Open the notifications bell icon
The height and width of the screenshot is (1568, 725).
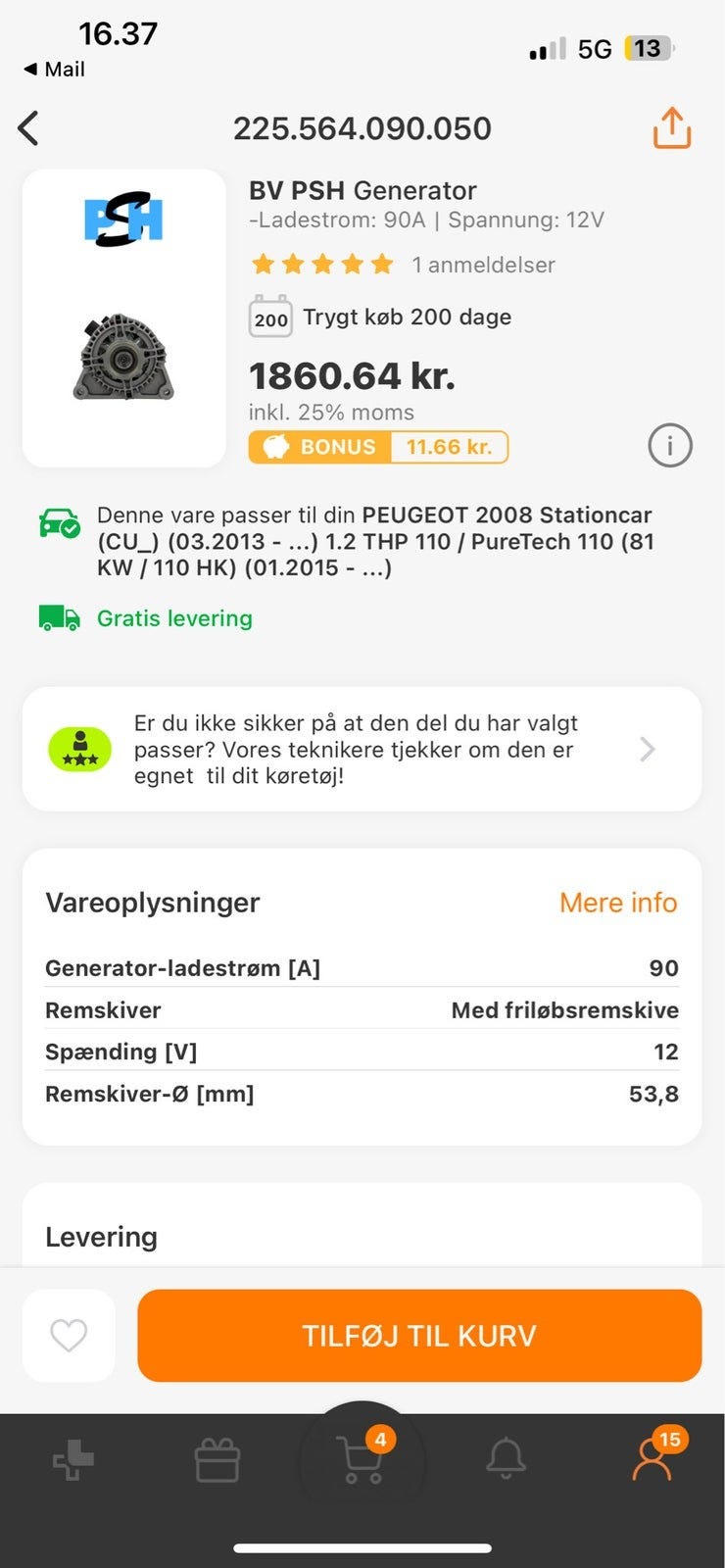click(506, 1458)
